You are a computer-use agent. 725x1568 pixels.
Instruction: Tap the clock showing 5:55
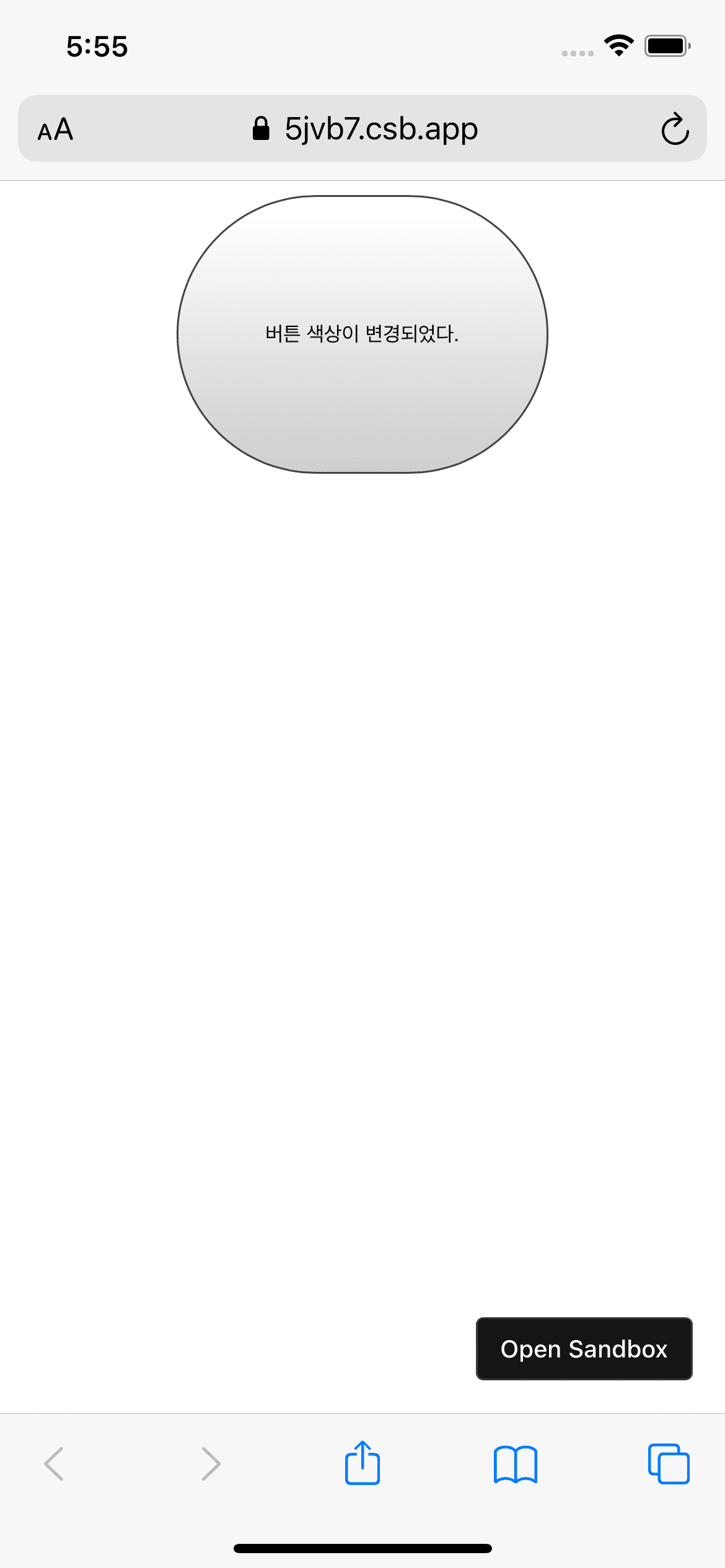coord(97,46)
